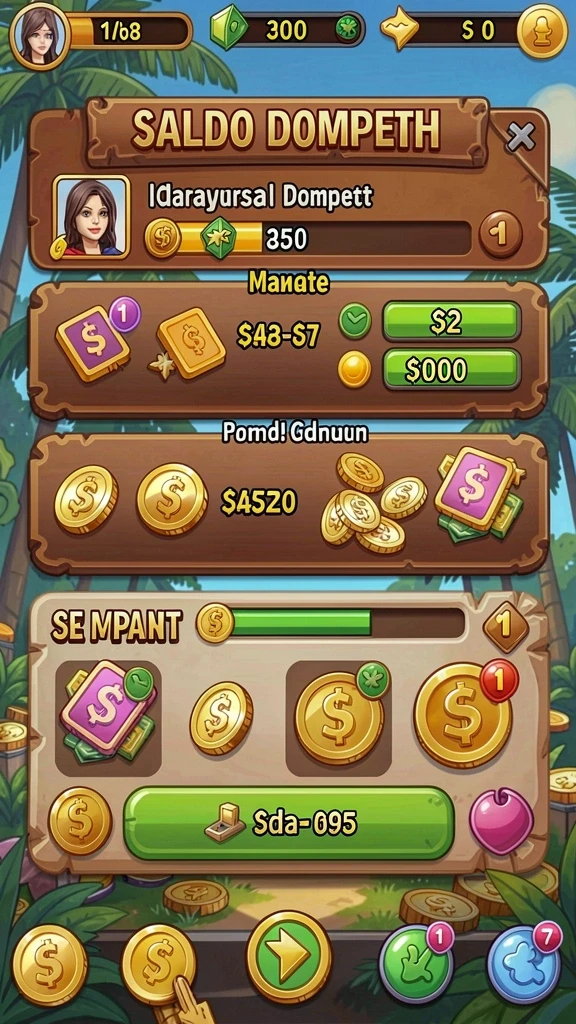Tap the pink round button beside Sda-095

tap(501, 821)
